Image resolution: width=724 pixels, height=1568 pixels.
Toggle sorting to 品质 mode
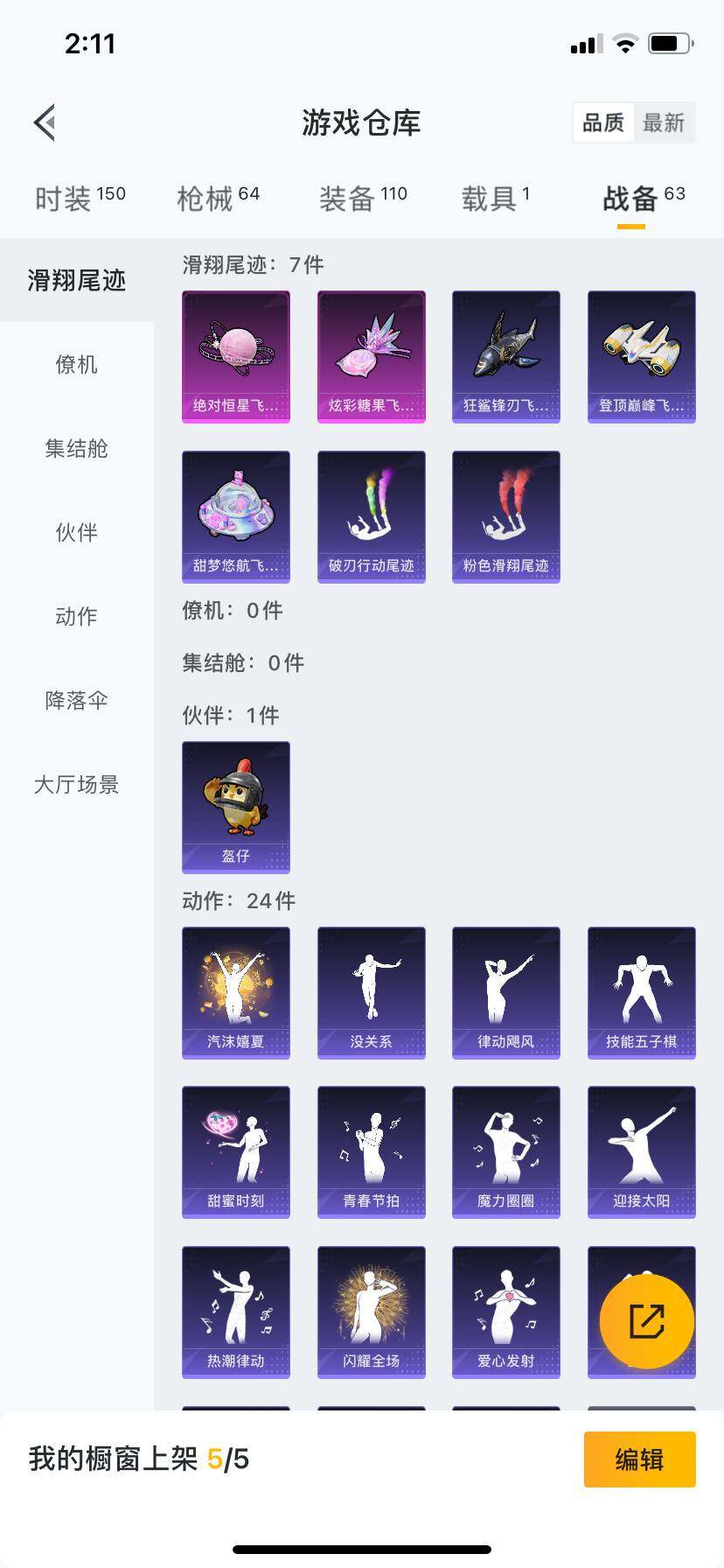602,122
